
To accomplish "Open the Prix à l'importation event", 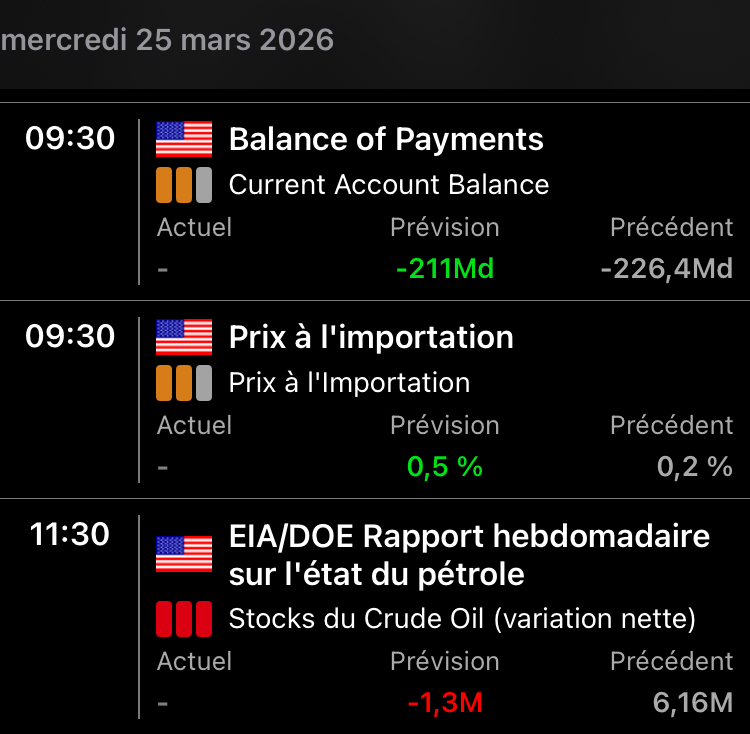I will (x=375, y=400).
